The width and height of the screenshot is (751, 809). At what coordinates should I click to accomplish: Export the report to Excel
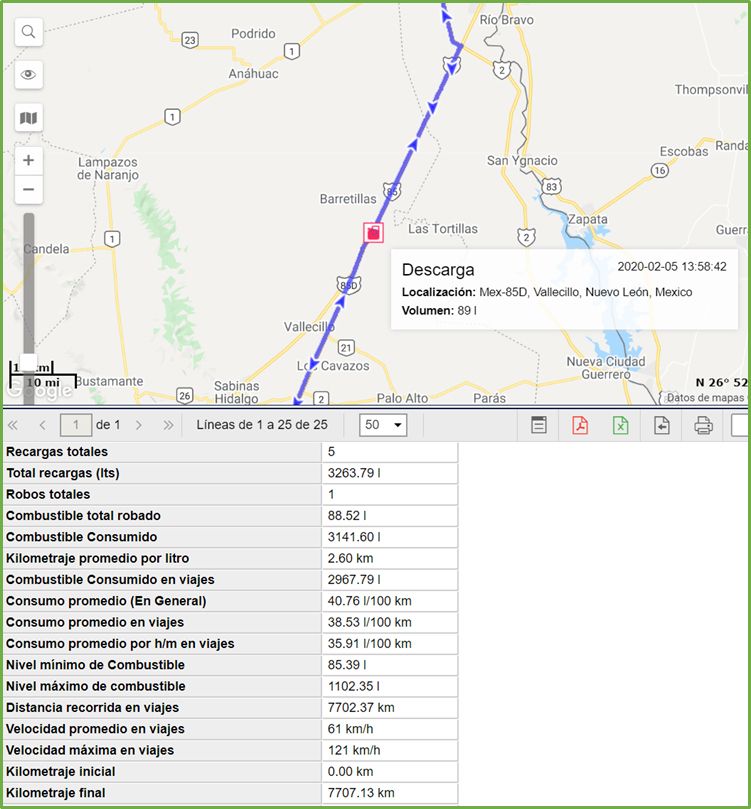(621, 425)
